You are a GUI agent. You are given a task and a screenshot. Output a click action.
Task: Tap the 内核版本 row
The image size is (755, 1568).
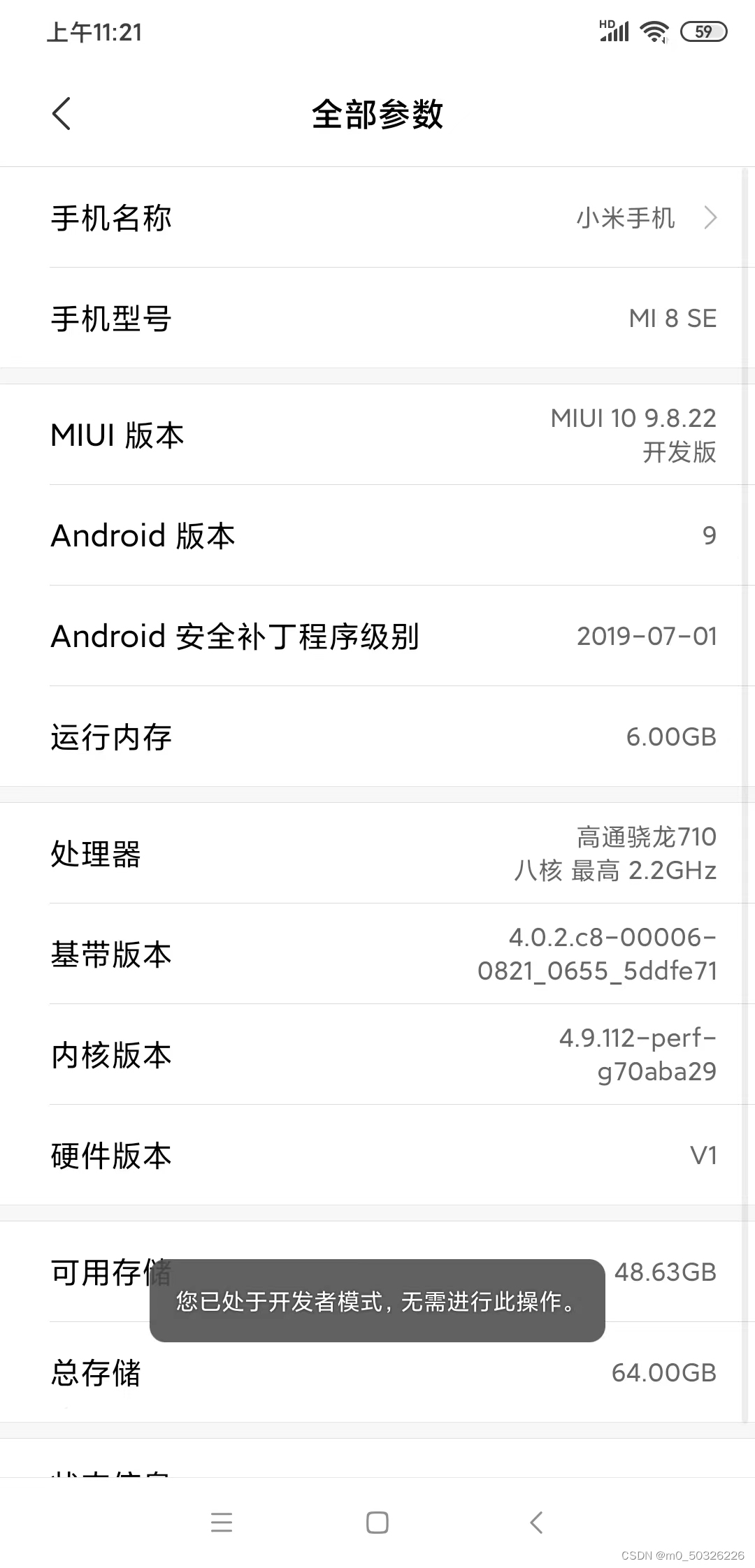coord(377,1054)
